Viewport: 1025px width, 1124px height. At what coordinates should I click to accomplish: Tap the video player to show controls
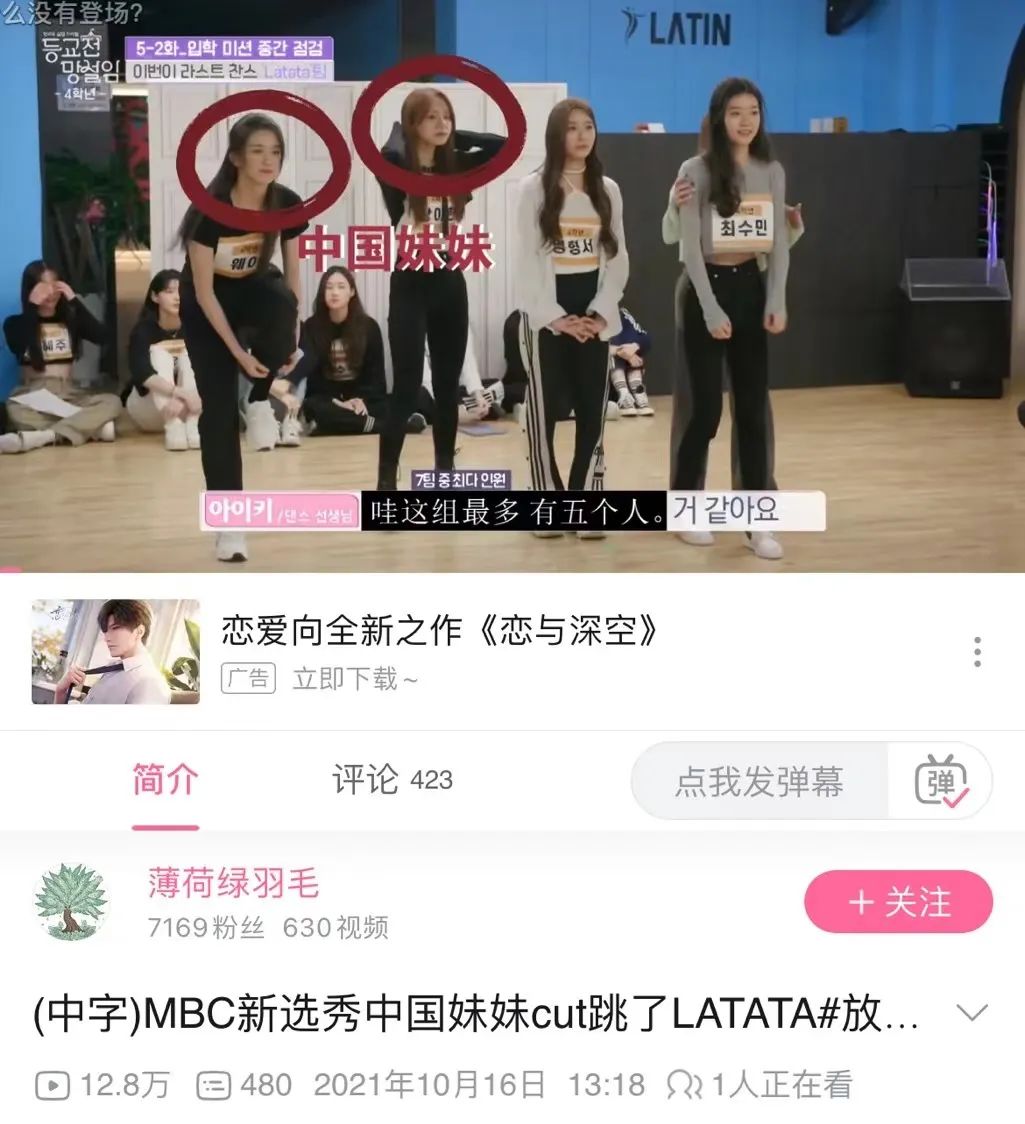(x=512, y=290)
